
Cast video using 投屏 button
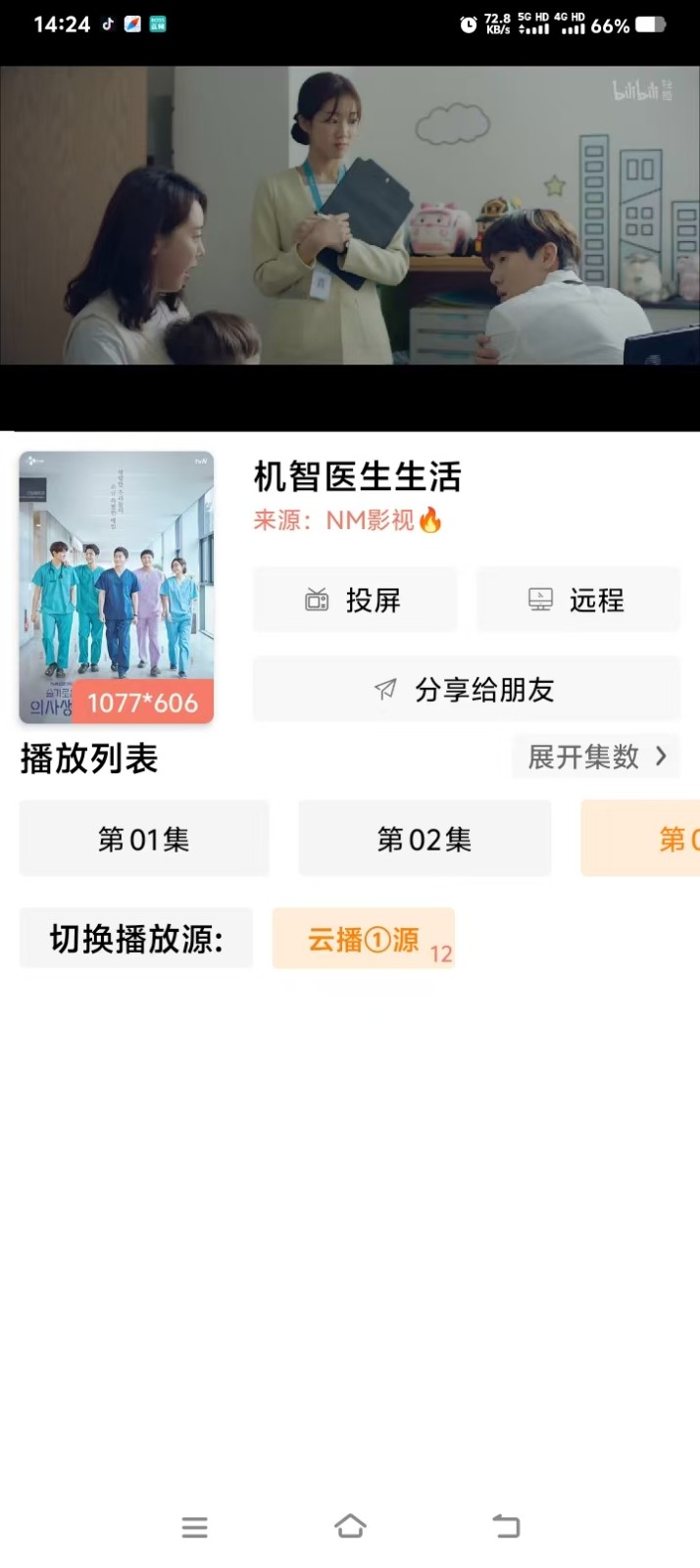coord(355,600)
